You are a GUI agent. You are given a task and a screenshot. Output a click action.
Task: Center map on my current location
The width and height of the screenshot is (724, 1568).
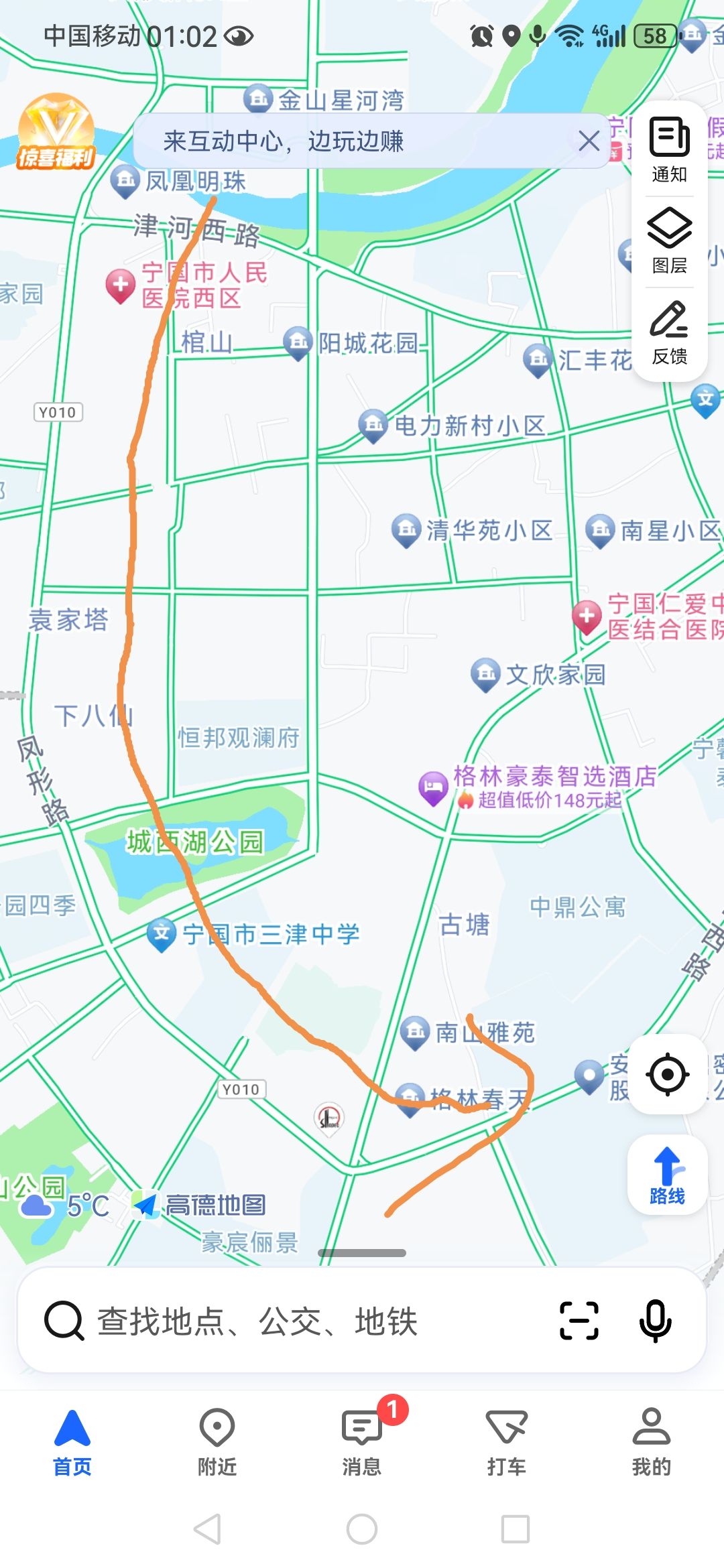[x=668, y=1074]
